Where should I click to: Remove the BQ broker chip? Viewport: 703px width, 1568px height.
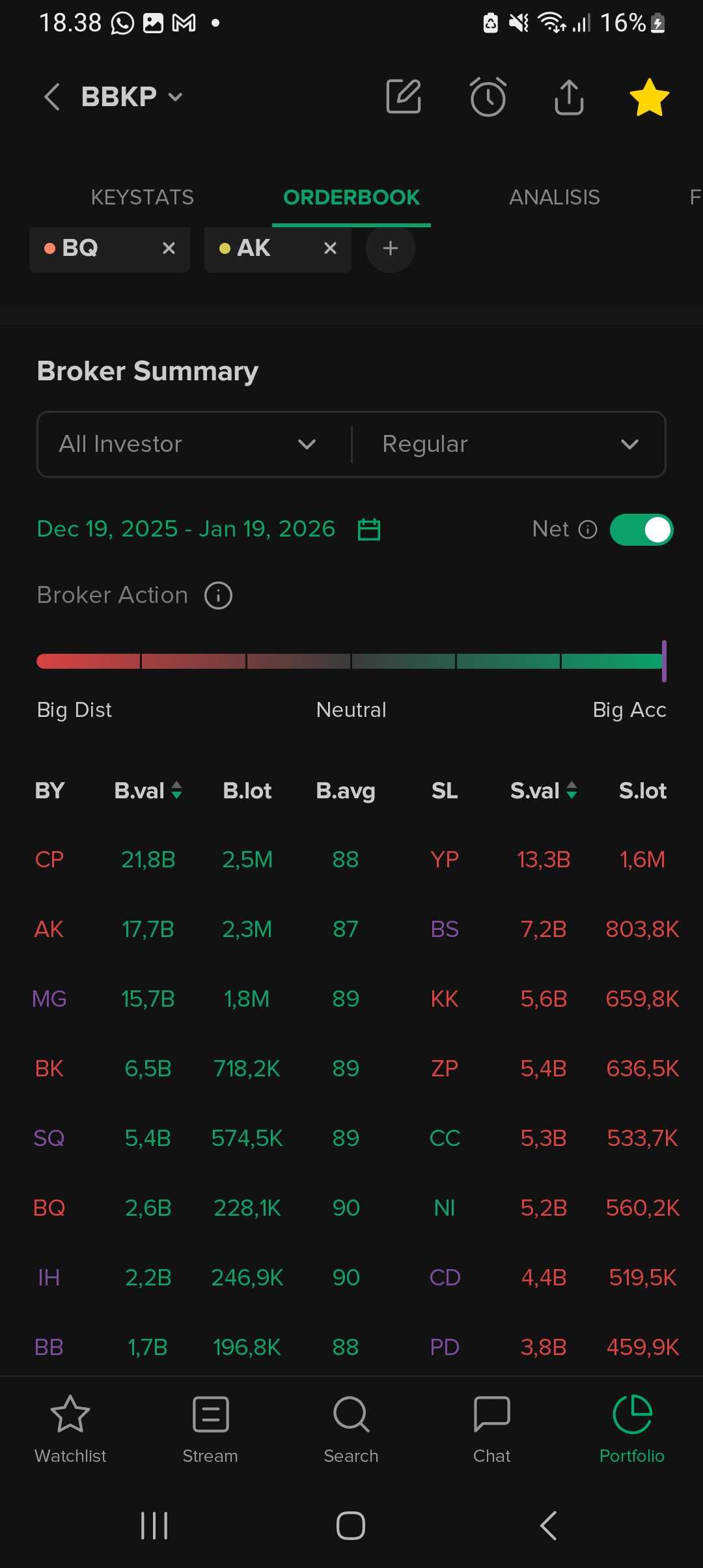tap(169, 248)
